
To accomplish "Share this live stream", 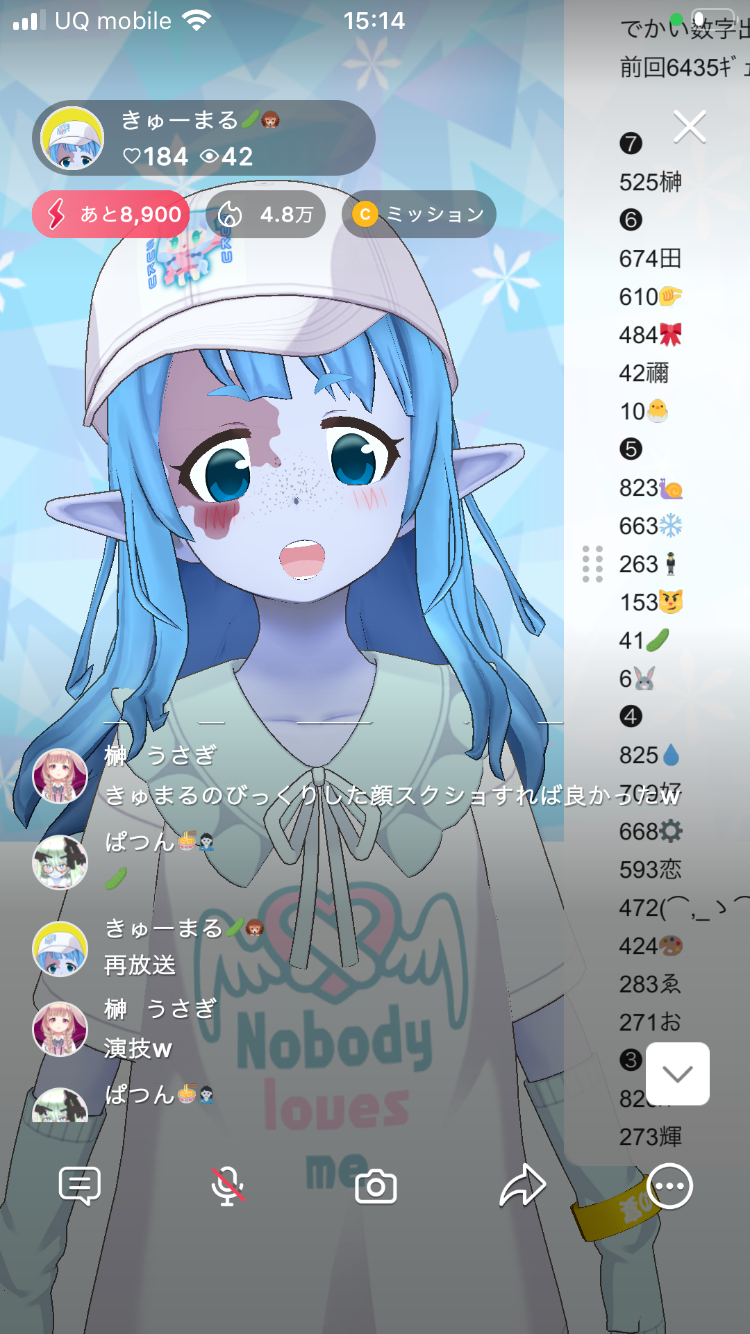I will [x=522, y=1186].
